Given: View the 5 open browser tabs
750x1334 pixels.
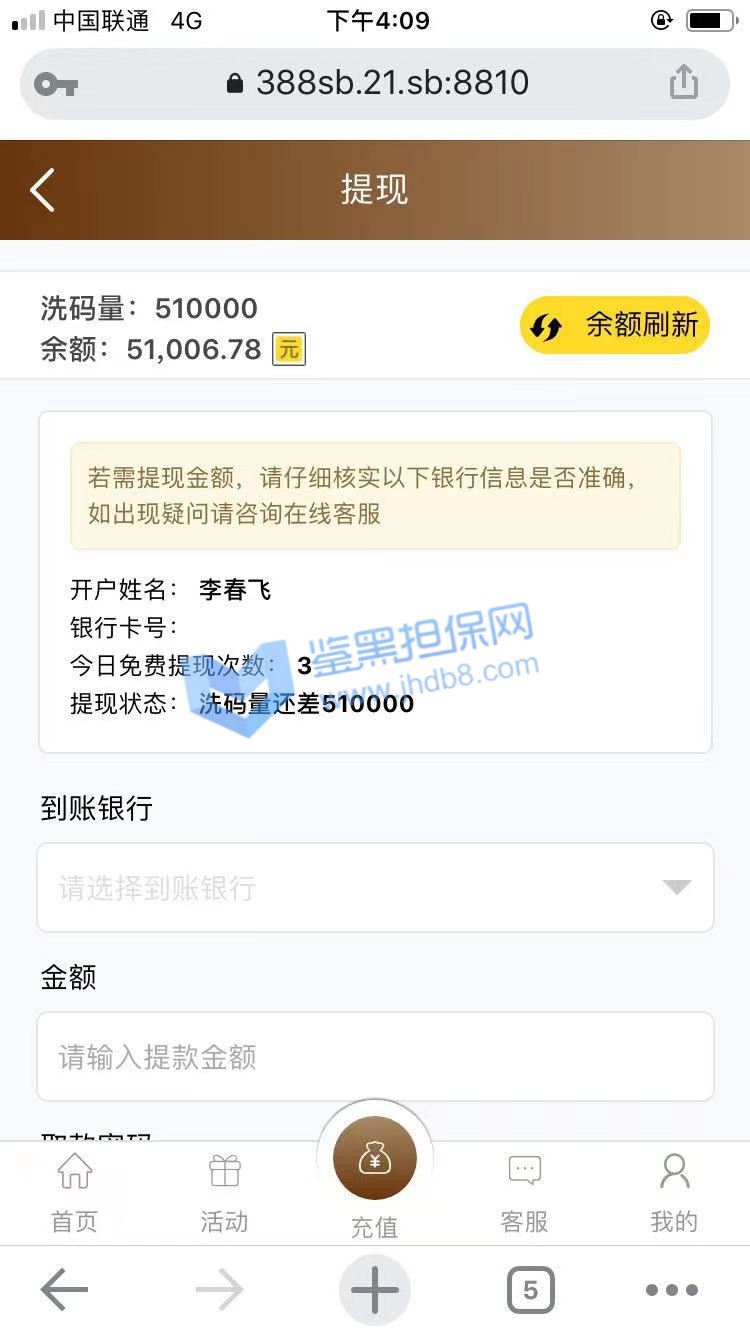Looking at the screenshot, I should click(x=530, y=1290).
